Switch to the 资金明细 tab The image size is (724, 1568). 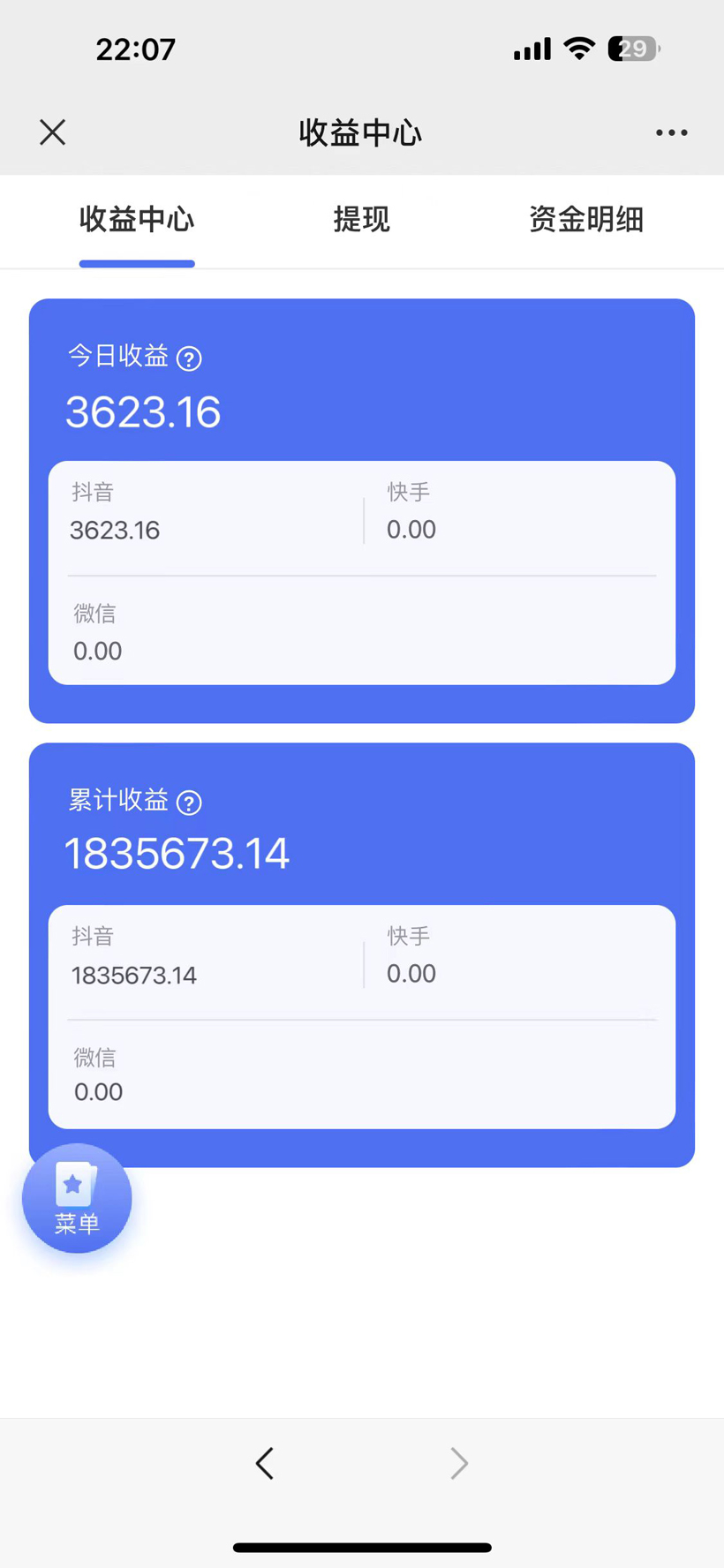[x=586, y=220]
